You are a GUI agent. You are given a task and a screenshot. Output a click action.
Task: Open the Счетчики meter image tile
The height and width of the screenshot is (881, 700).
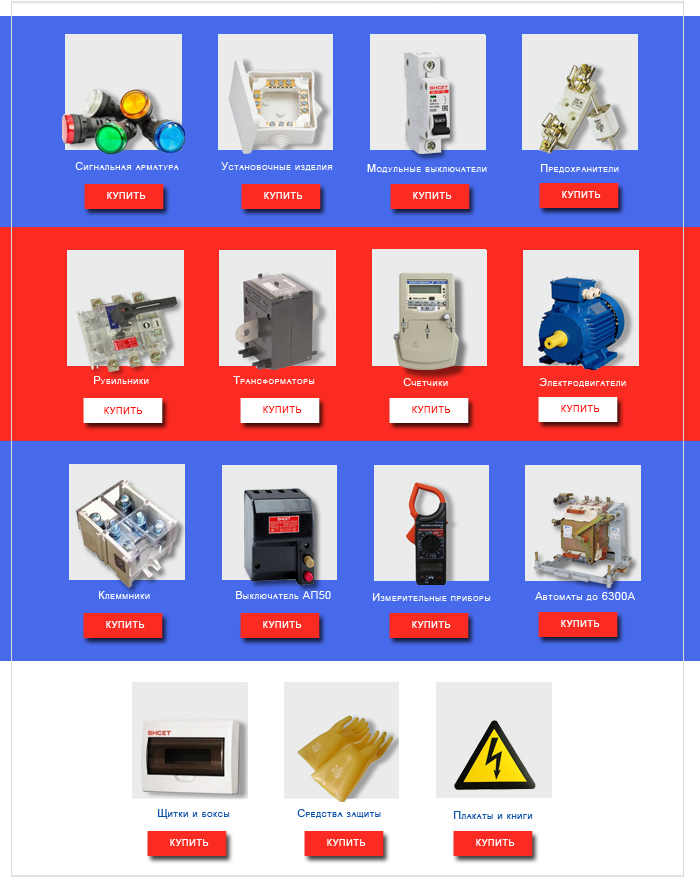point(429,308)
